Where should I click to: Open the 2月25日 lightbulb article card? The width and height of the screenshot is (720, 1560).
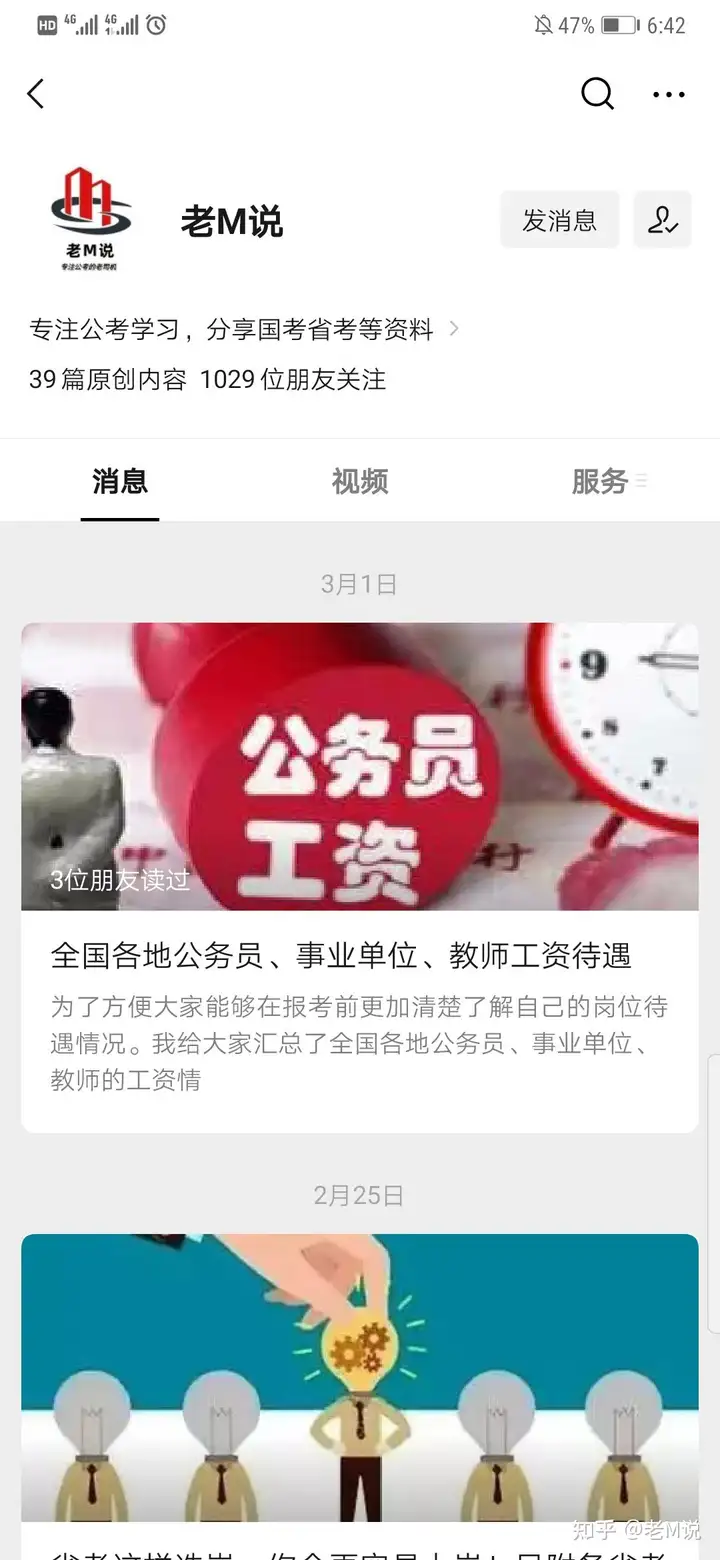[x=360, y=1390]
